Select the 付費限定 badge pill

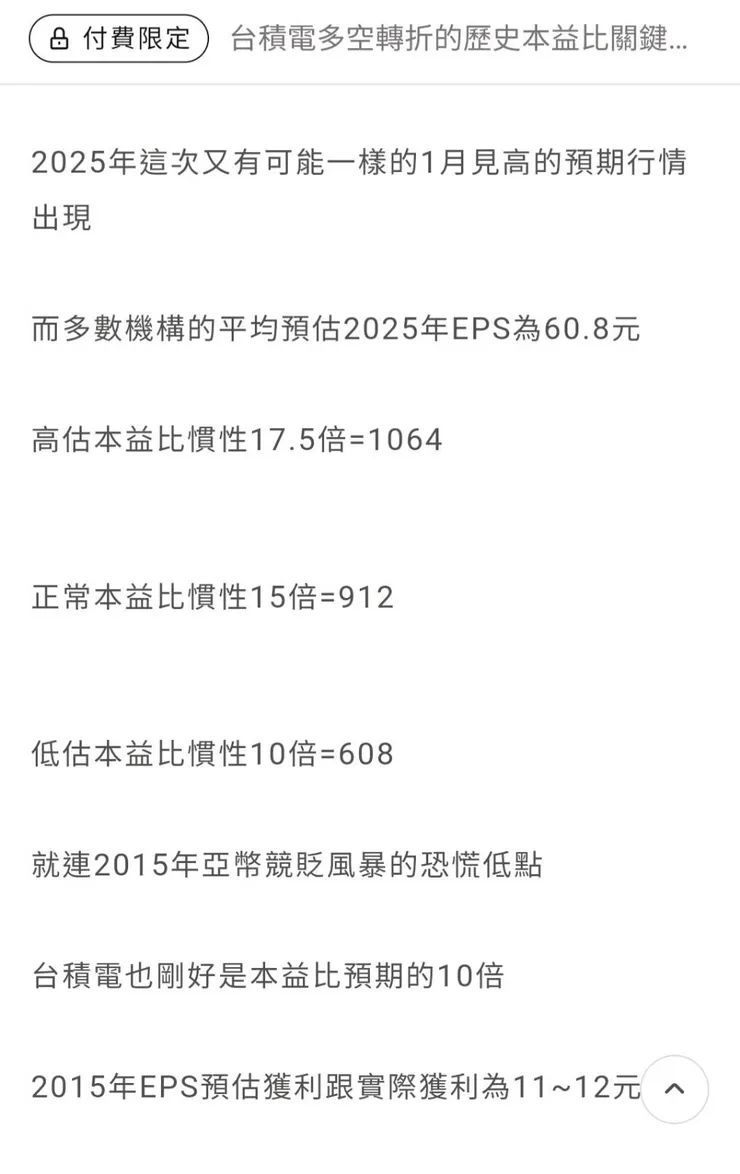tap(117, 37)
